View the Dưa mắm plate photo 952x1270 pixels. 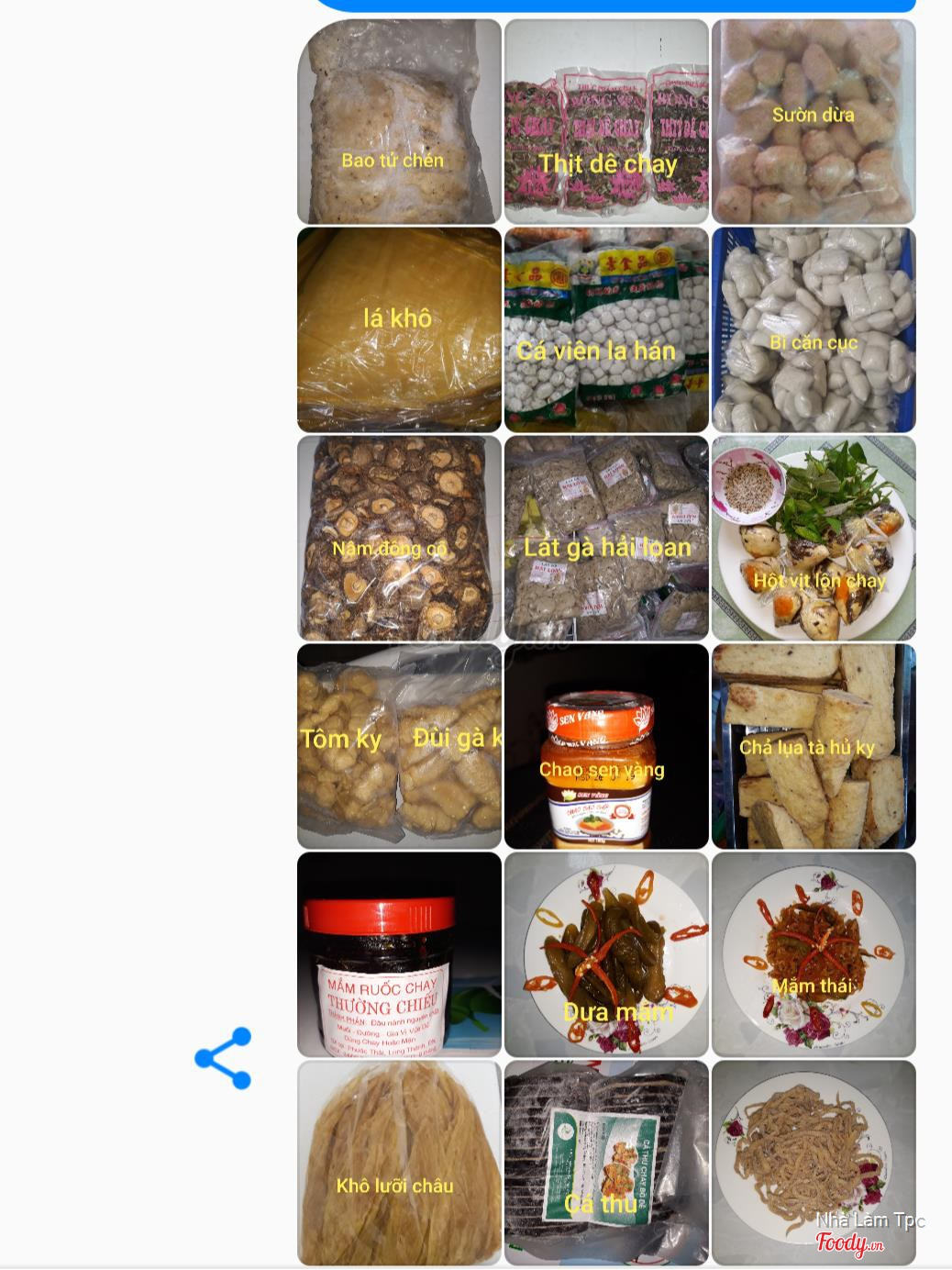coord(606,954)
